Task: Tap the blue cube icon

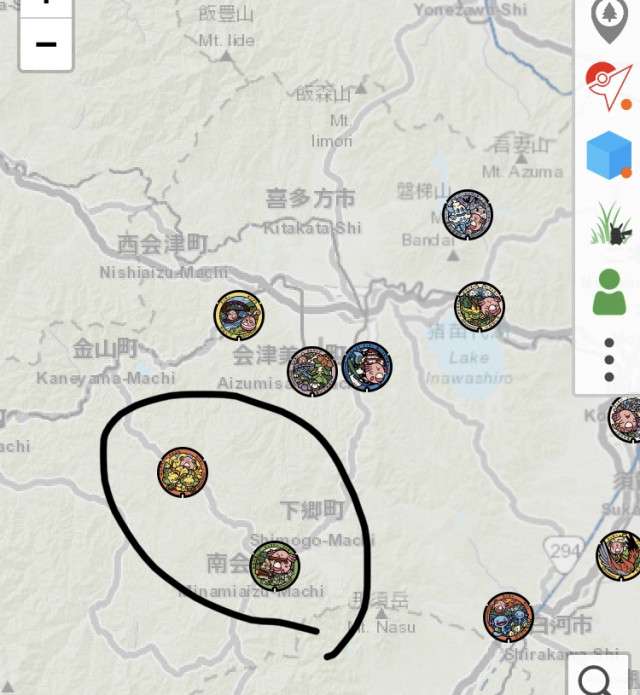Action: click(608, 156)
